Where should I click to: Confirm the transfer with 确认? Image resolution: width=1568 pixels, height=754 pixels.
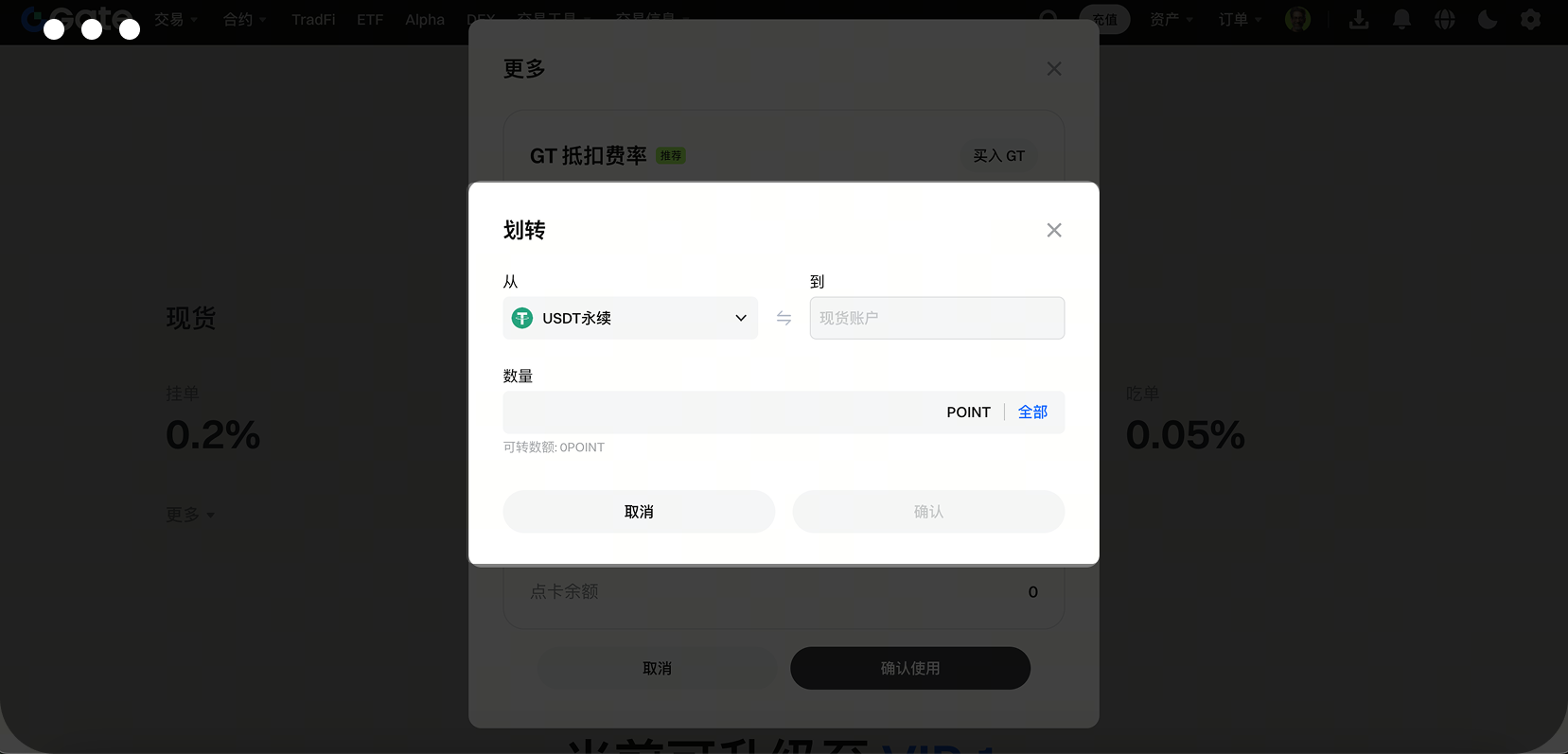[928, 512]
